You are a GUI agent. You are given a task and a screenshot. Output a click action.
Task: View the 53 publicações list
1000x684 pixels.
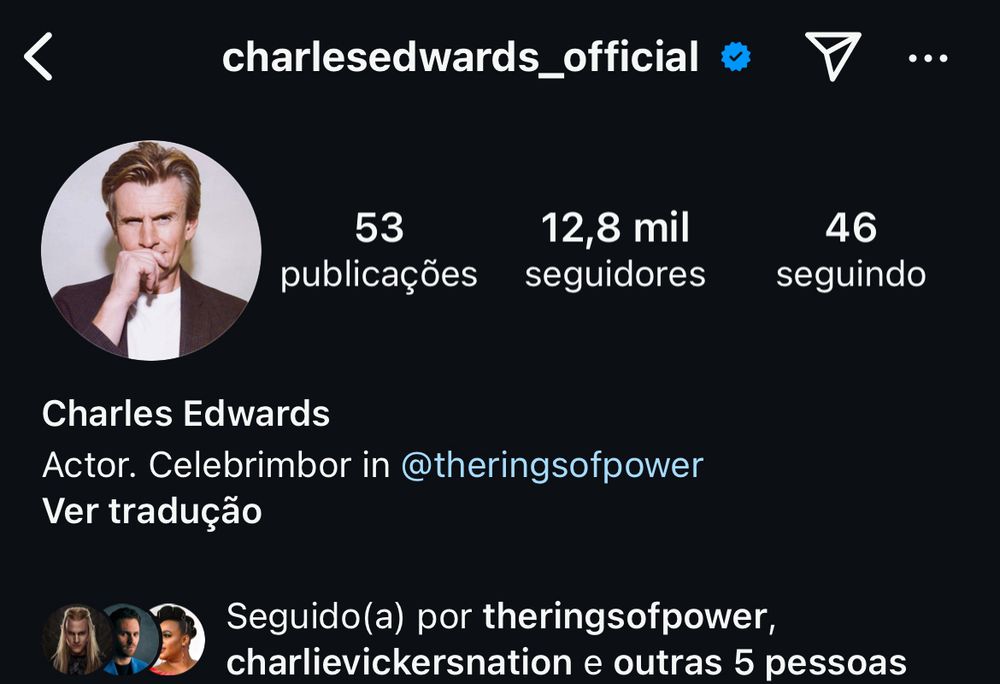pos(379,250)
